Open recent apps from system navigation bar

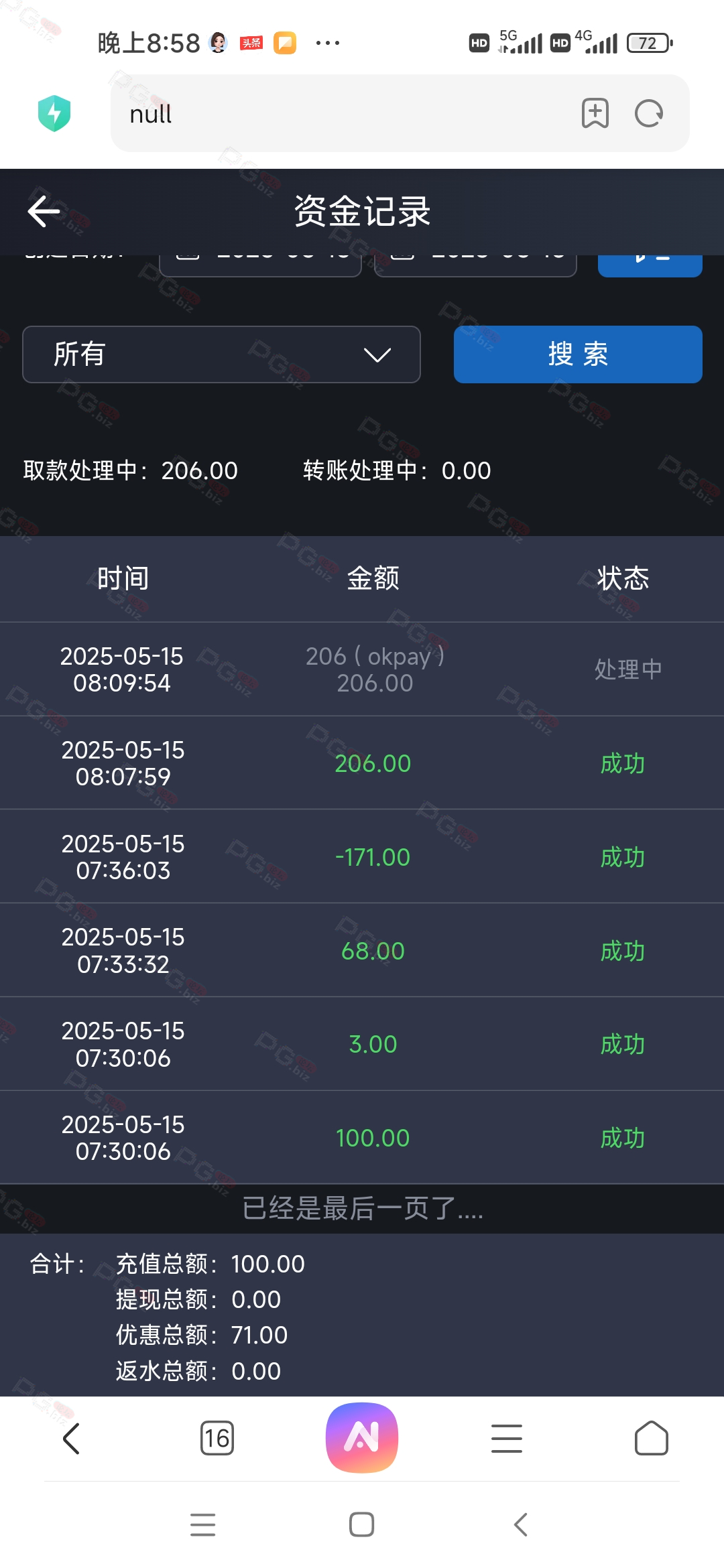pos(202,1524)
